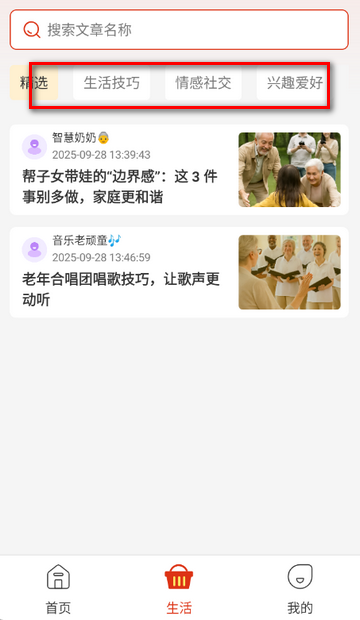Image resolution: width=360 pixels, height=620 pixels.
Task: Go to the 首页 tab
Action: click(58, 588)
